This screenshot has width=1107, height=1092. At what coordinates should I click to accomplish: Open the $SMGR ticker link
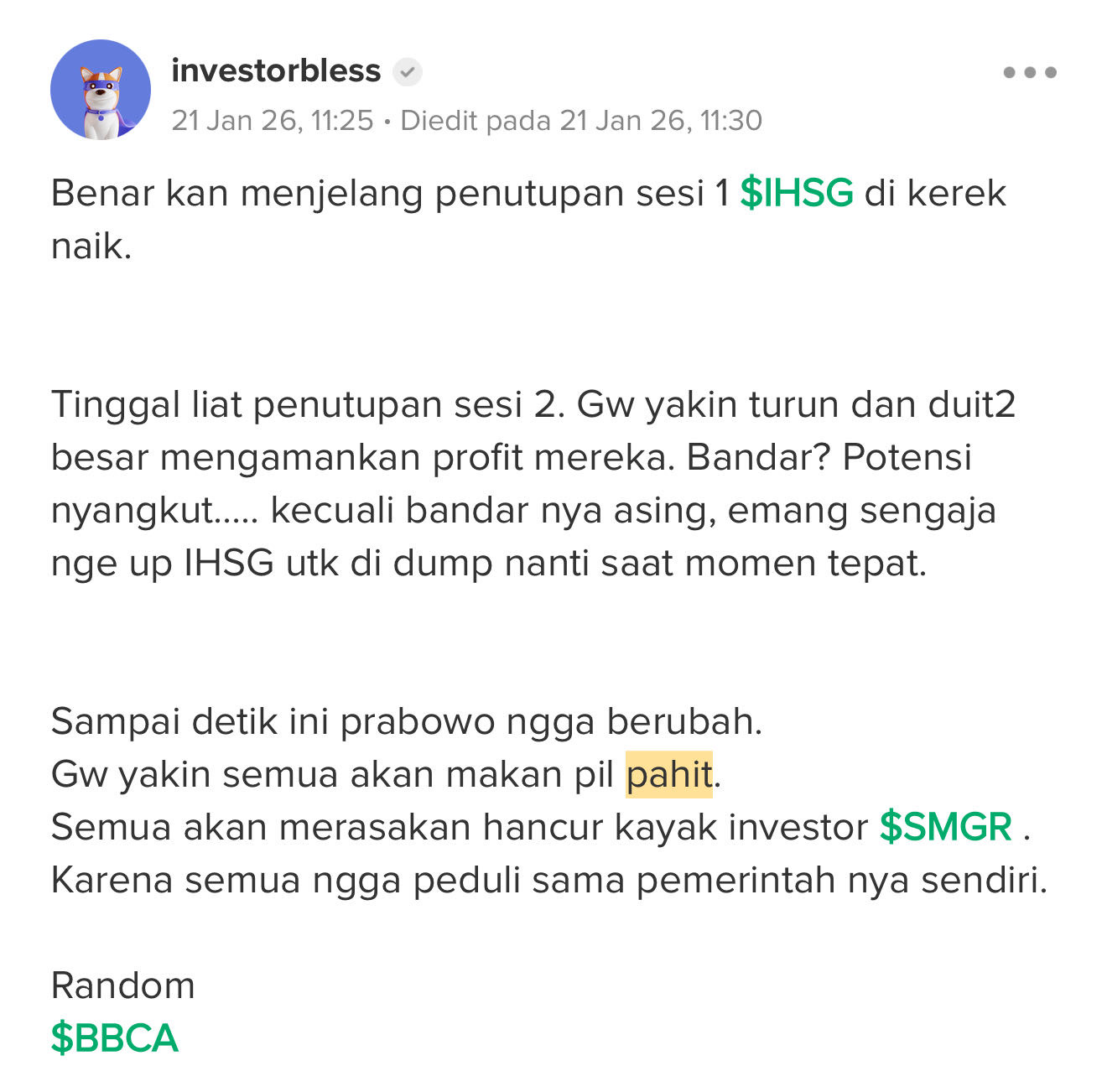(945, 828)
